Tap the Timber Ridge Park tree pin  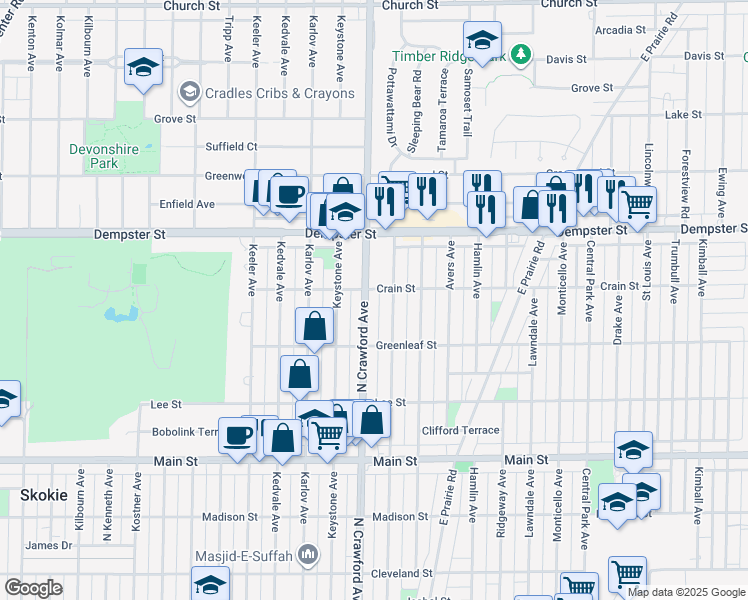tap(521, 56)
